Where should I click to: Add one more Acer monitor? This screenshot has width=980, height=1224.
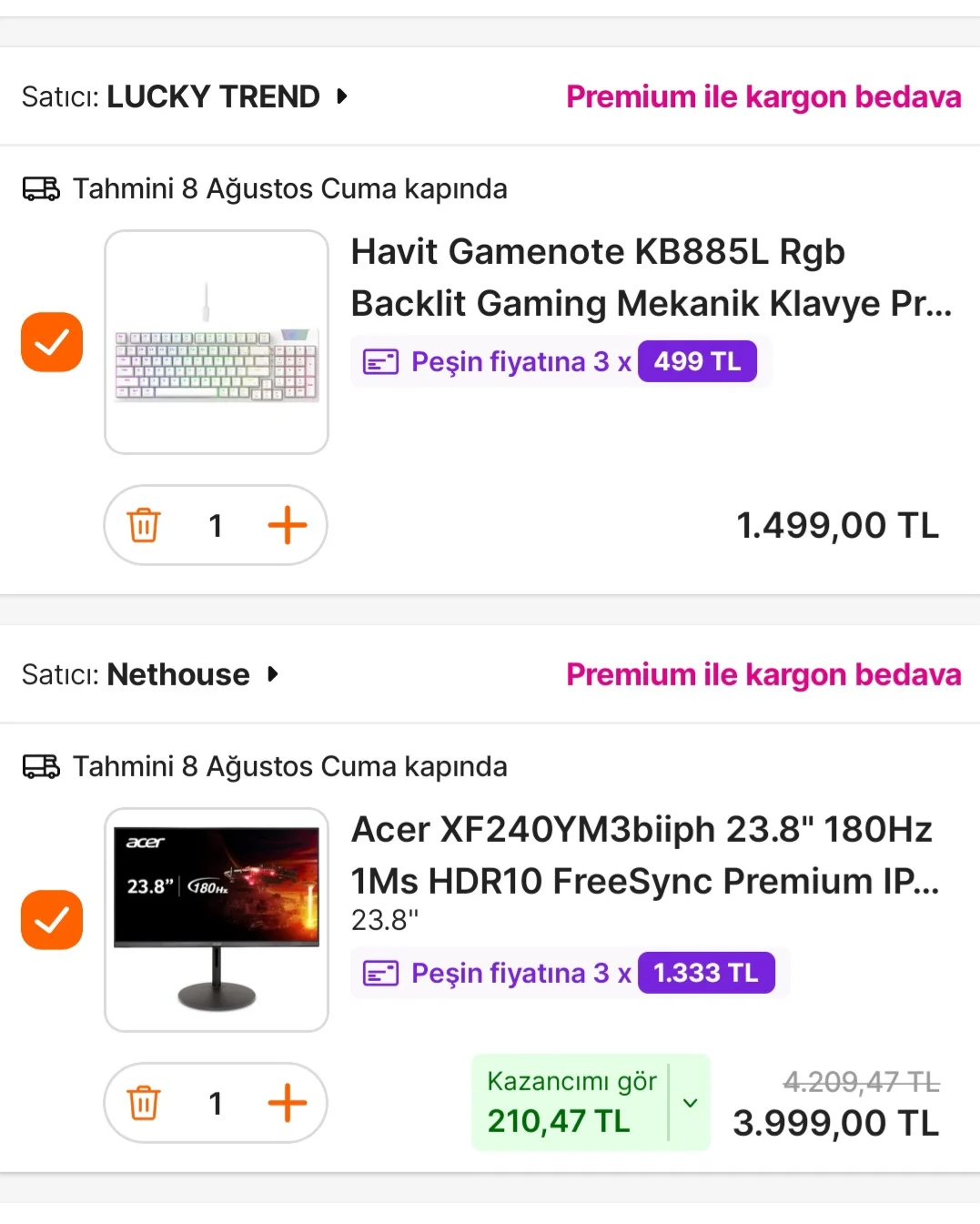(288, 1103)
